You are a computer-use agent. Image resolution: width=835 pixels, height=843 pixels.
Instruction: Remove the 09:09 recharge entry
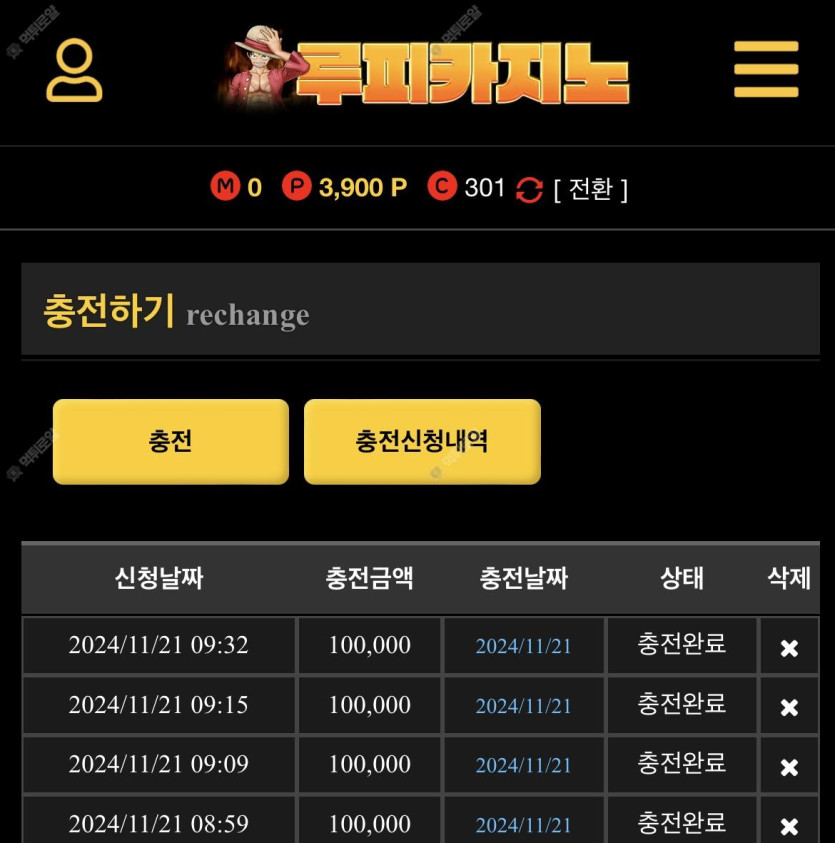789,767
